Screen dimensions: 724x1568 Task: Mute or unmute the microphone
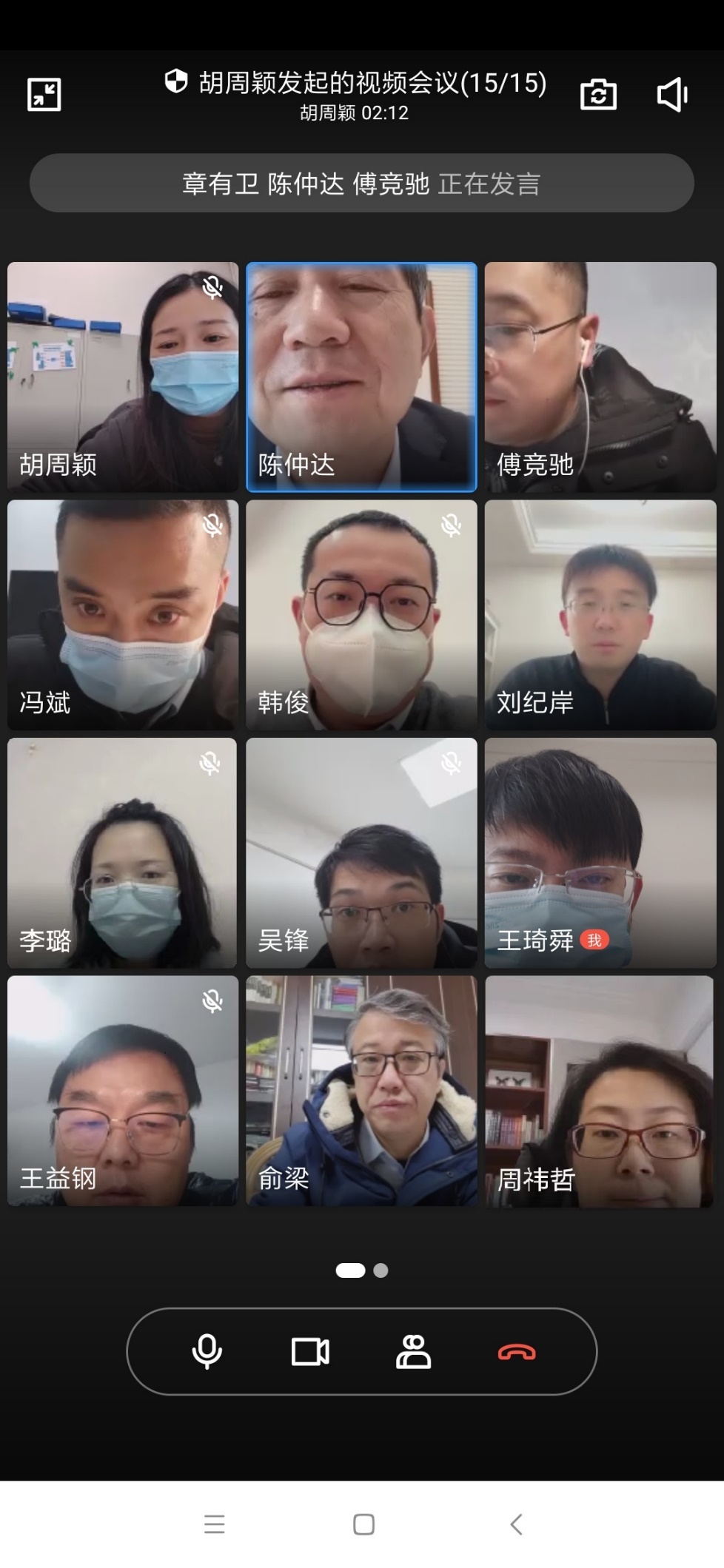207,1351
